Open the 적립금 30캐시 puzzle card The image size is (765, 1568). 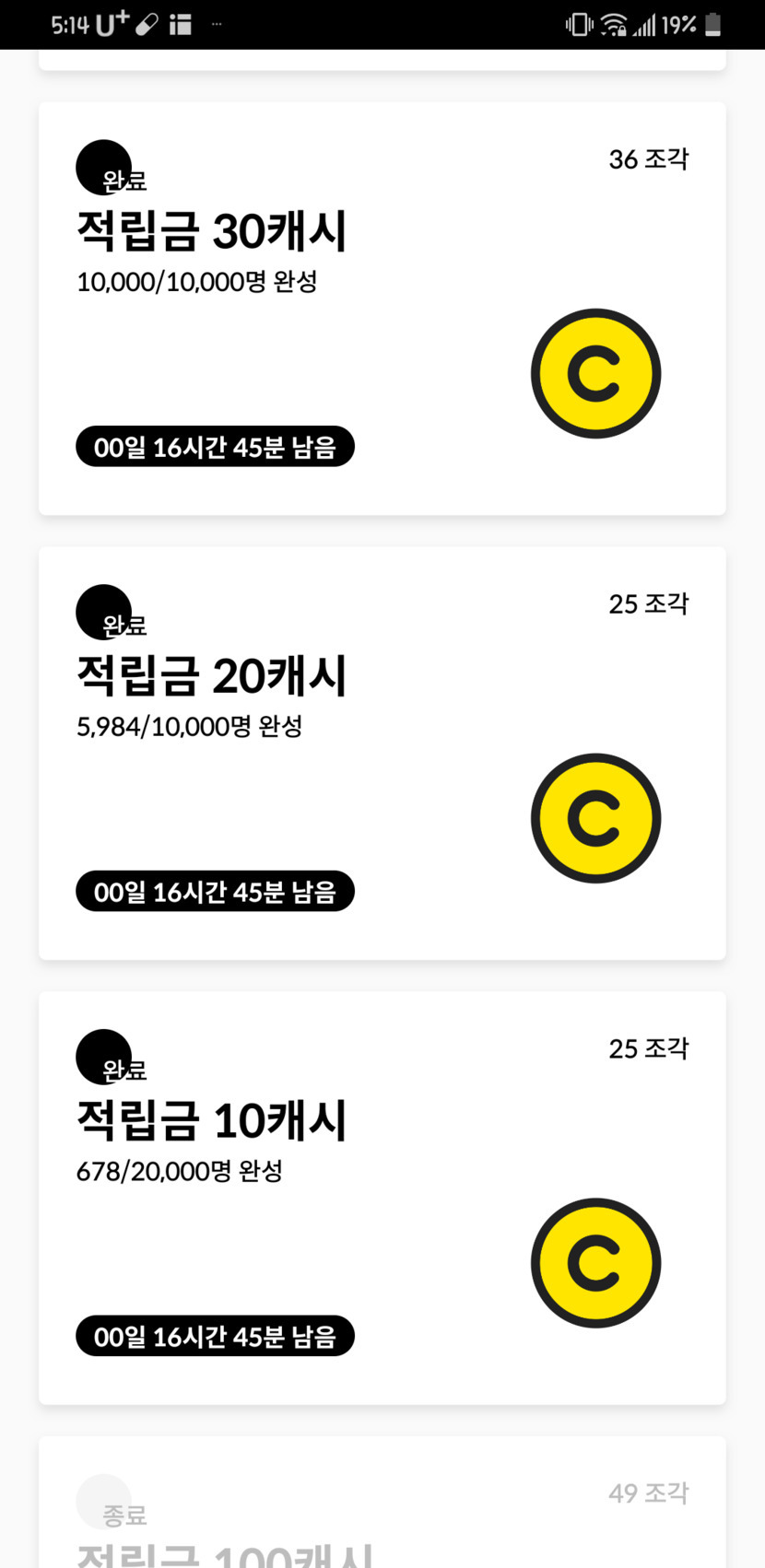click(x=382, y=308)
